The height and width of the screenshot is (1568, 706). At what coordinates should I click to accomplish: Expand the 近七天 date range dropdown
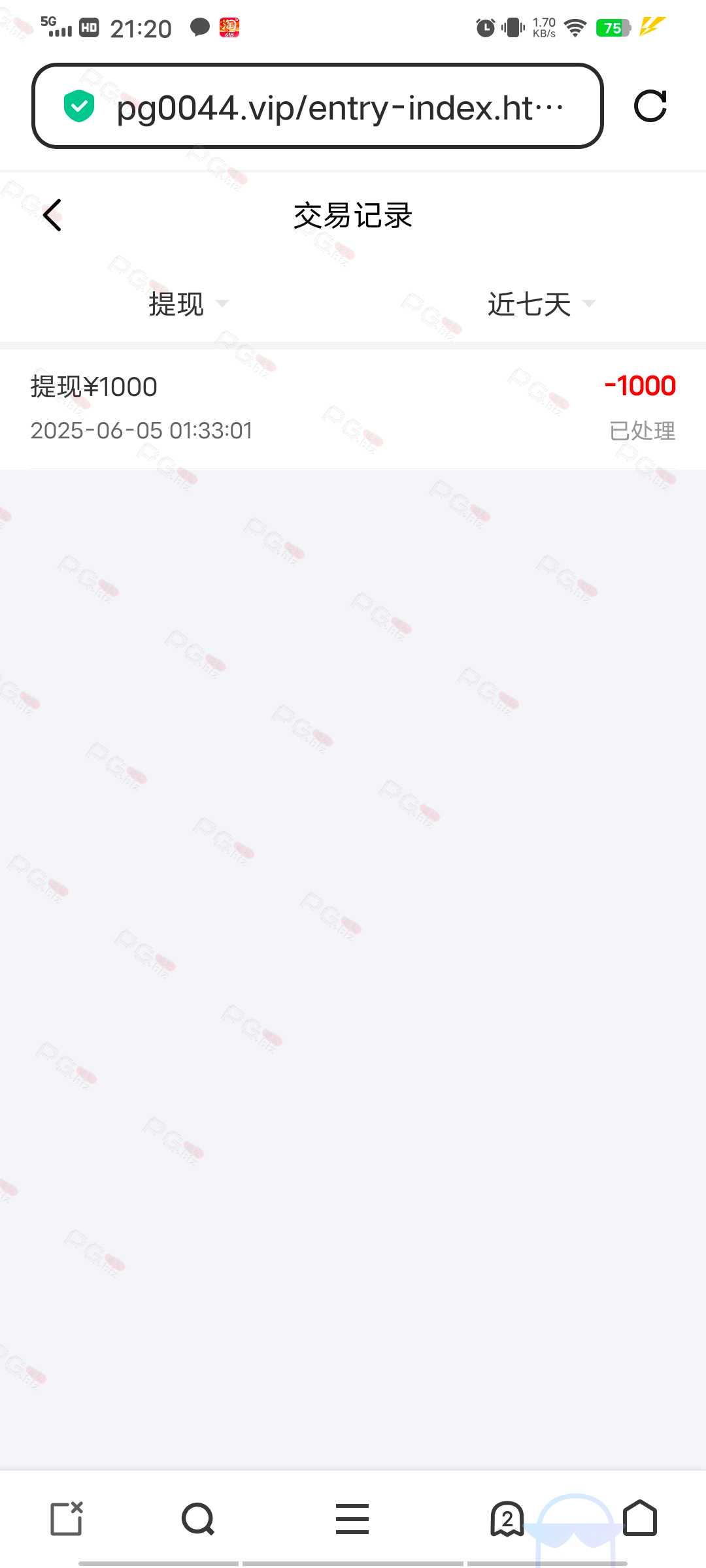tap(541, 304)
